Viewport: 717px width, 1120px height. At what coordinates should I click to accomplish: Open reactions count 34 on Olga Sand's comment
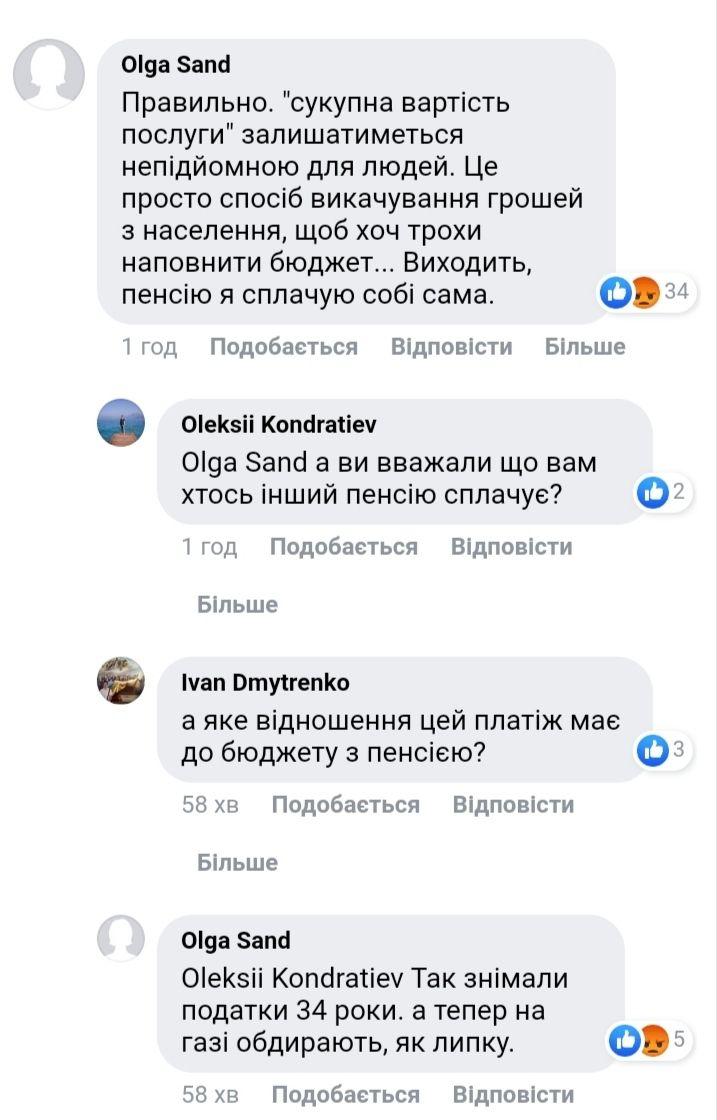coord(646,292)
